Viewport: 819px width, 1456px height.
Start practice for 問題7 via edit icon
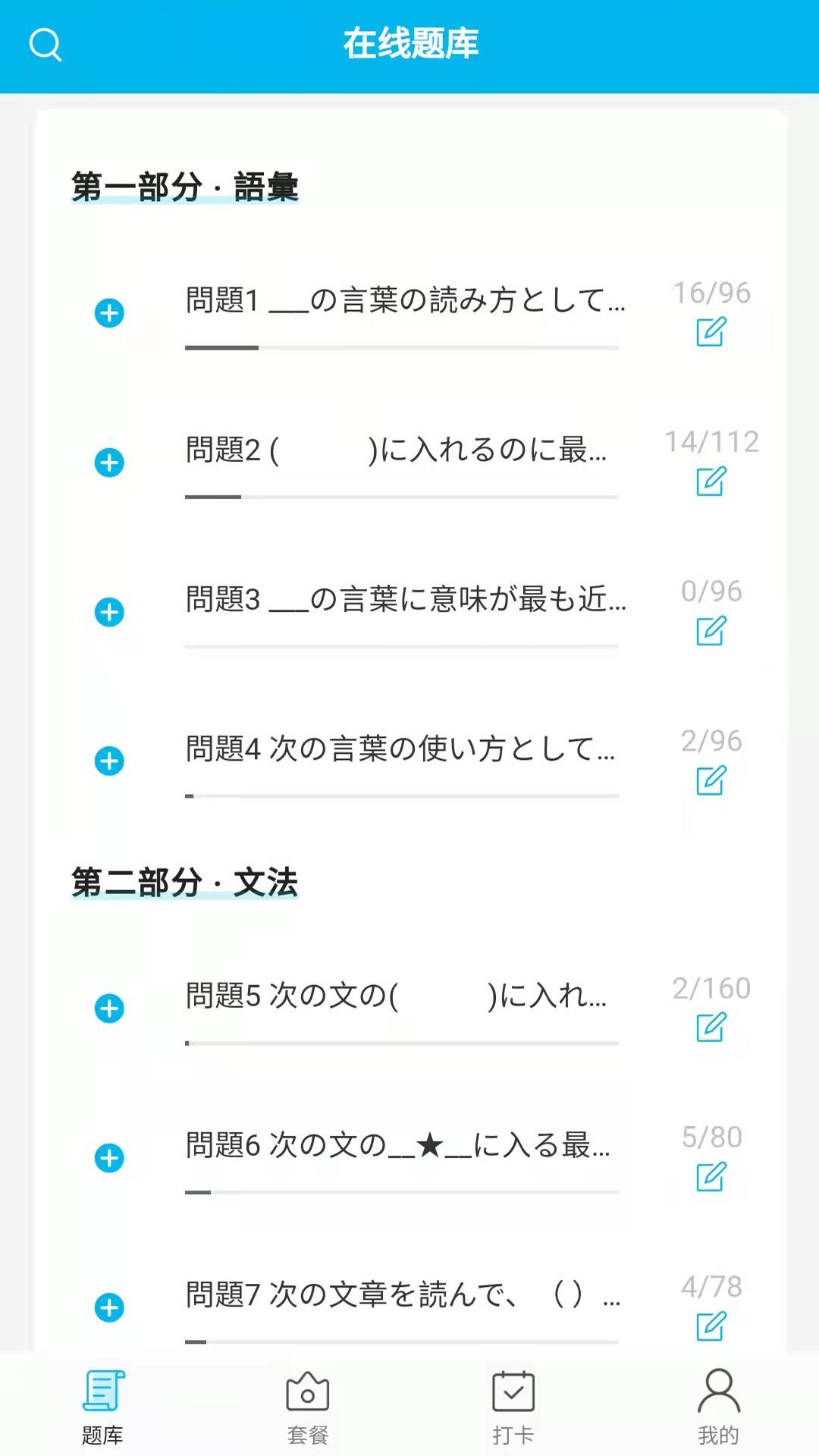pos(711,1326)
